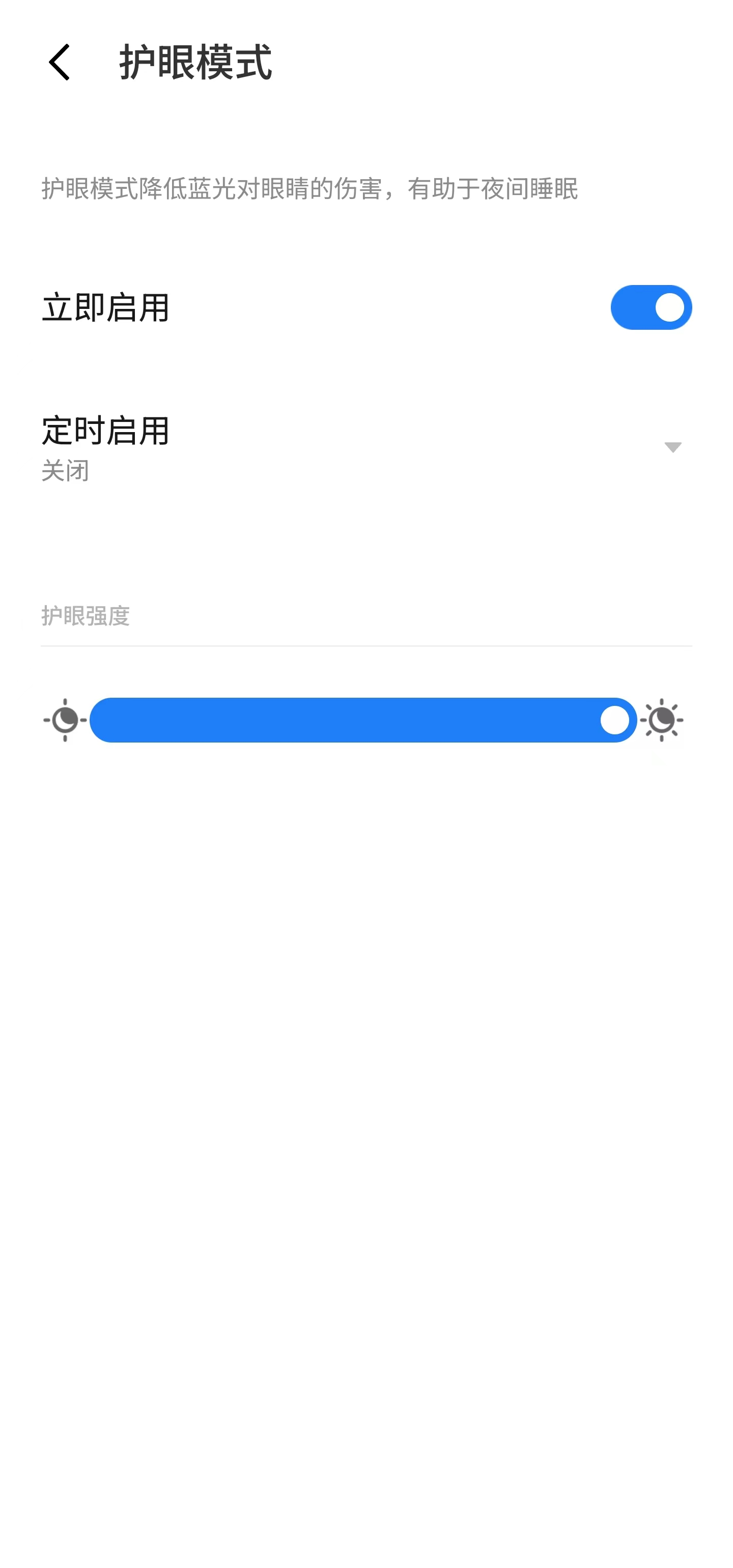This screenshot has height=1568, width=733.
Task: Click the eye protection description text
Action: coord(311,189)
